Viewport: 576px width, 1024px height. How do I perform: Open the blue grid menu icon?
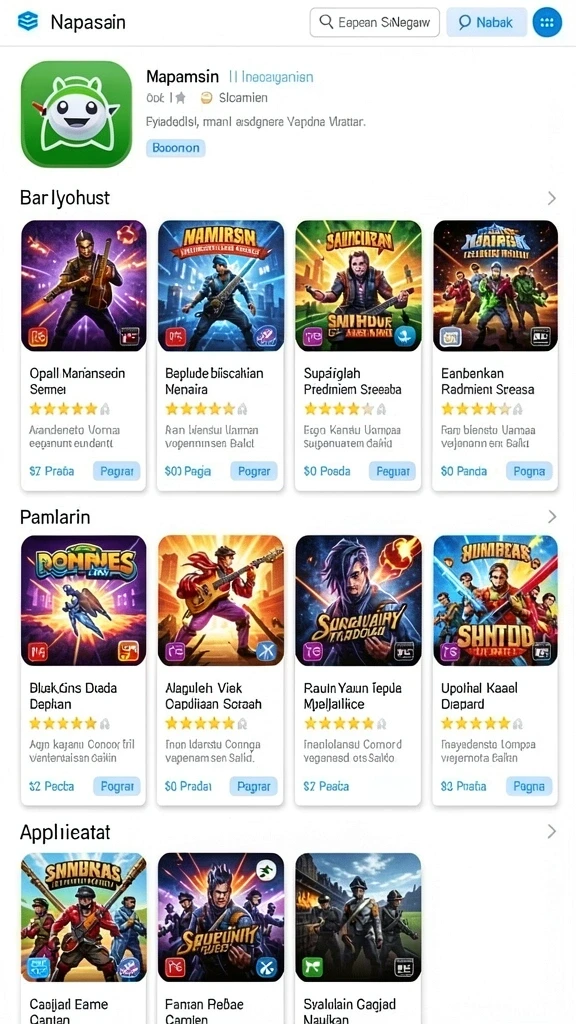coord(547,22)
